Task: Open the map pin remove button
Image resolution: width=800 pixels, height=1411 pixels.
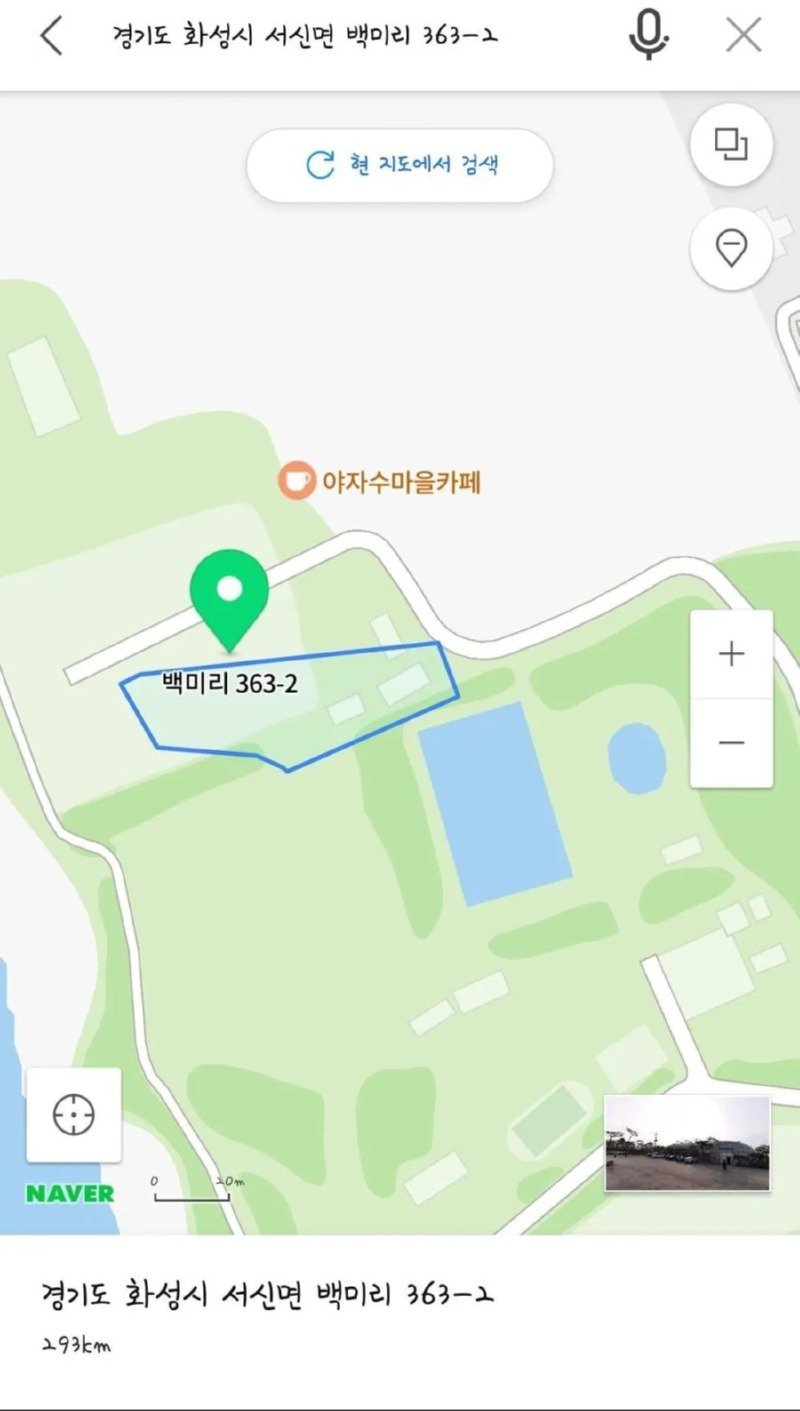Action: point(731,249)
